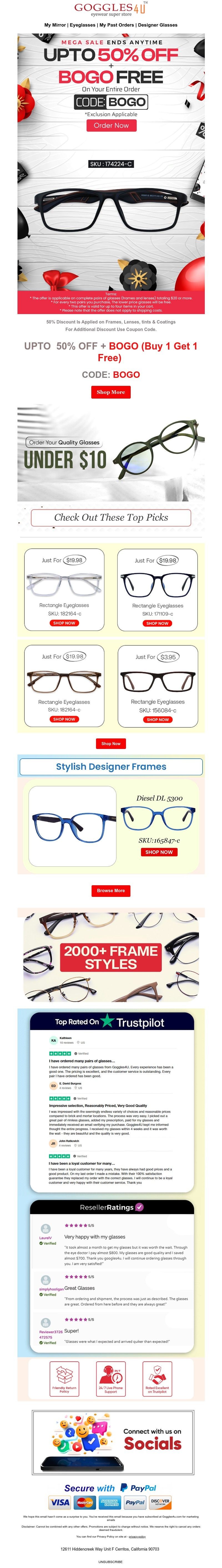
Task: Shop now for eyeglasses SKU 171109-c
Action: pos(157,623)
